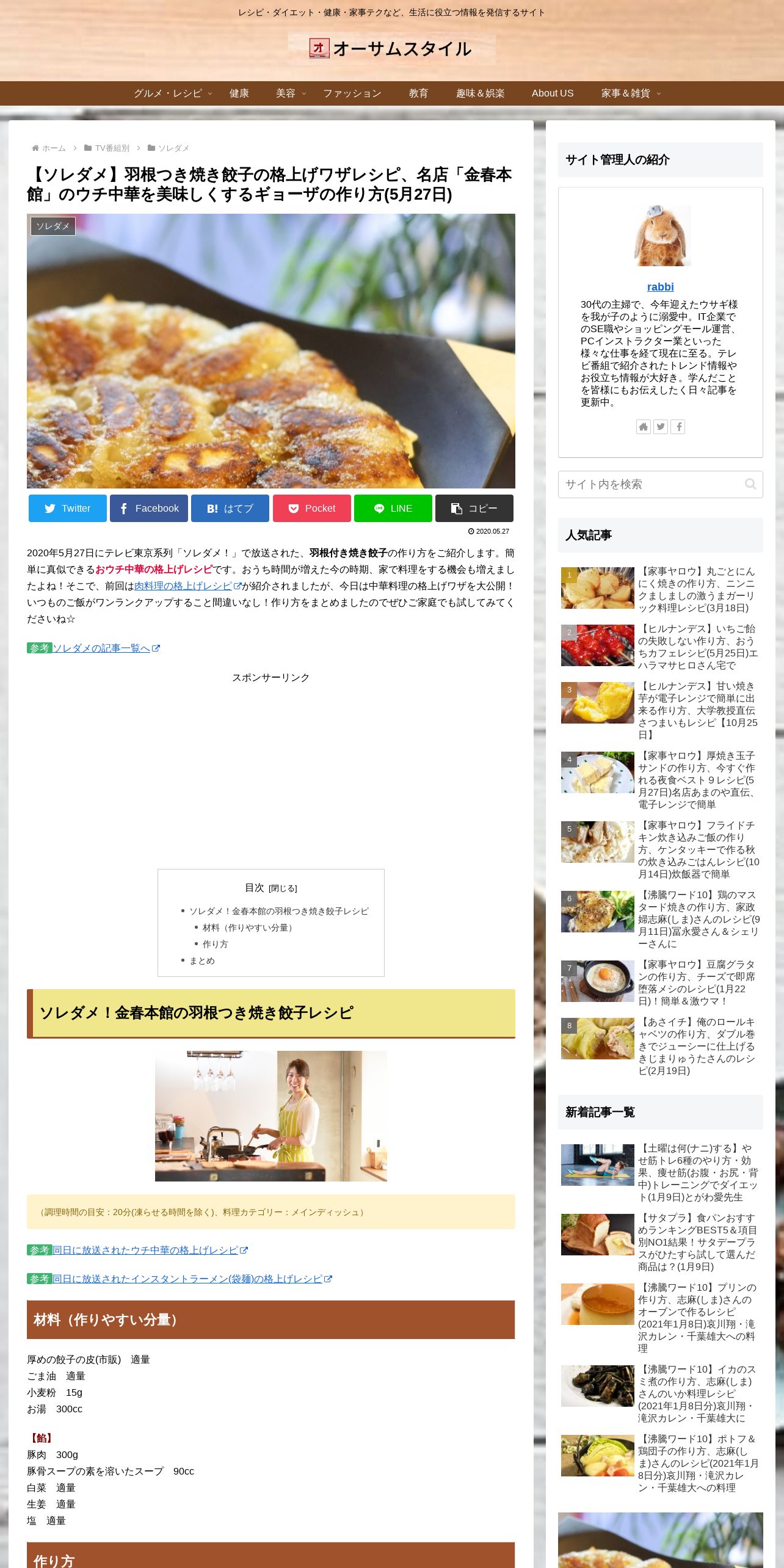Open the About US page
Screen dimensions: 784x1568
coord(553,93)
